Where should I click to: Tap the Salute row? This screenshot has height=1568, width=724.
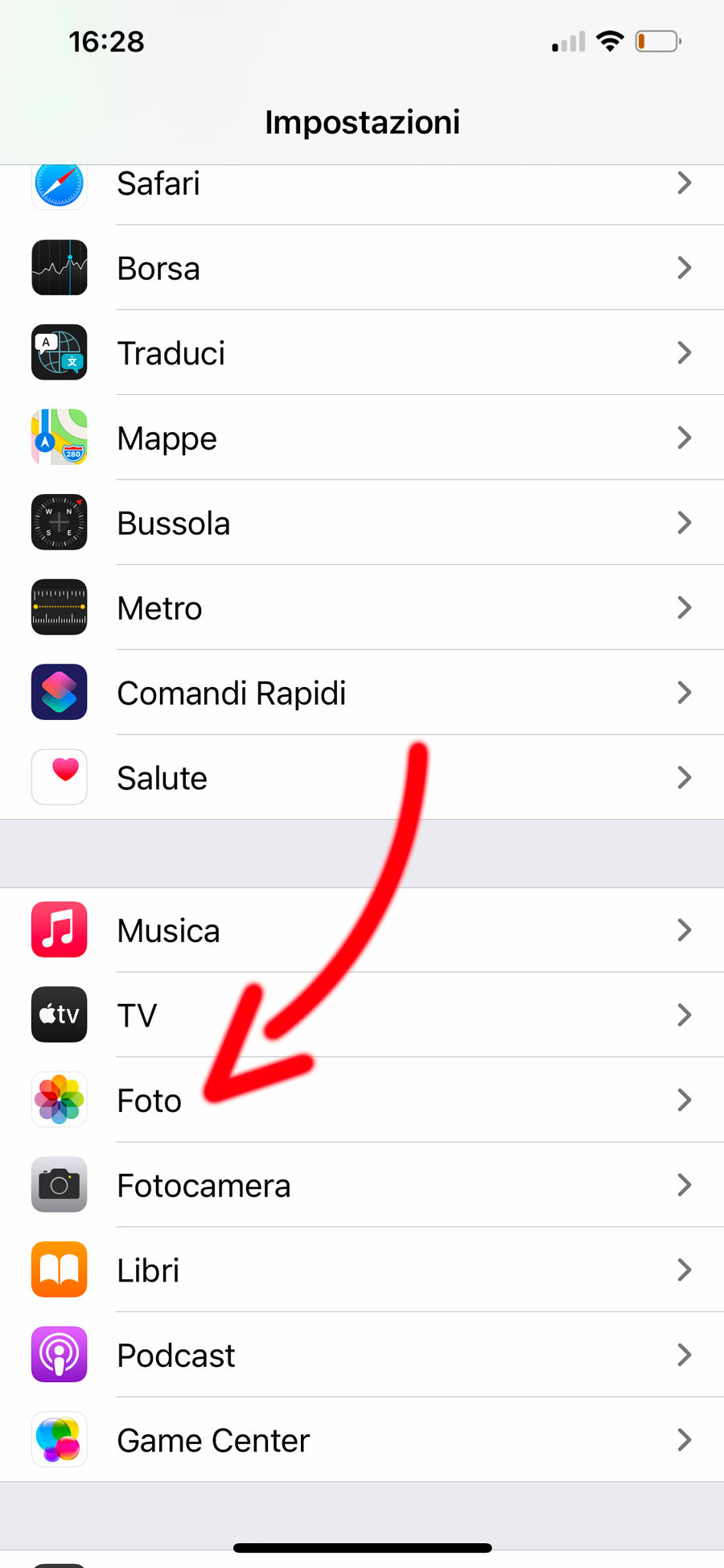[362, 778]
